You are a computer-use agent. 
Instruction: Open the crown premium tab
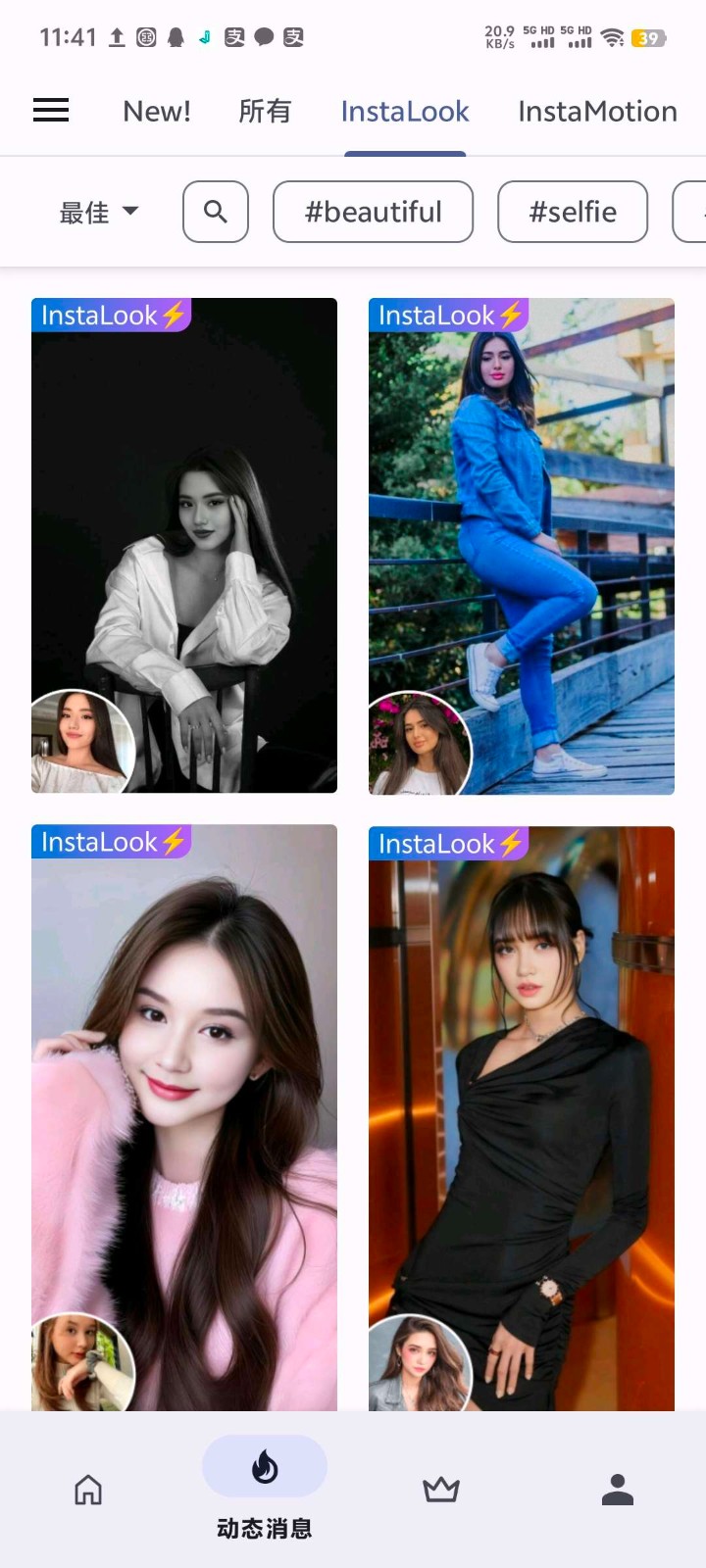coord(441,1490)
